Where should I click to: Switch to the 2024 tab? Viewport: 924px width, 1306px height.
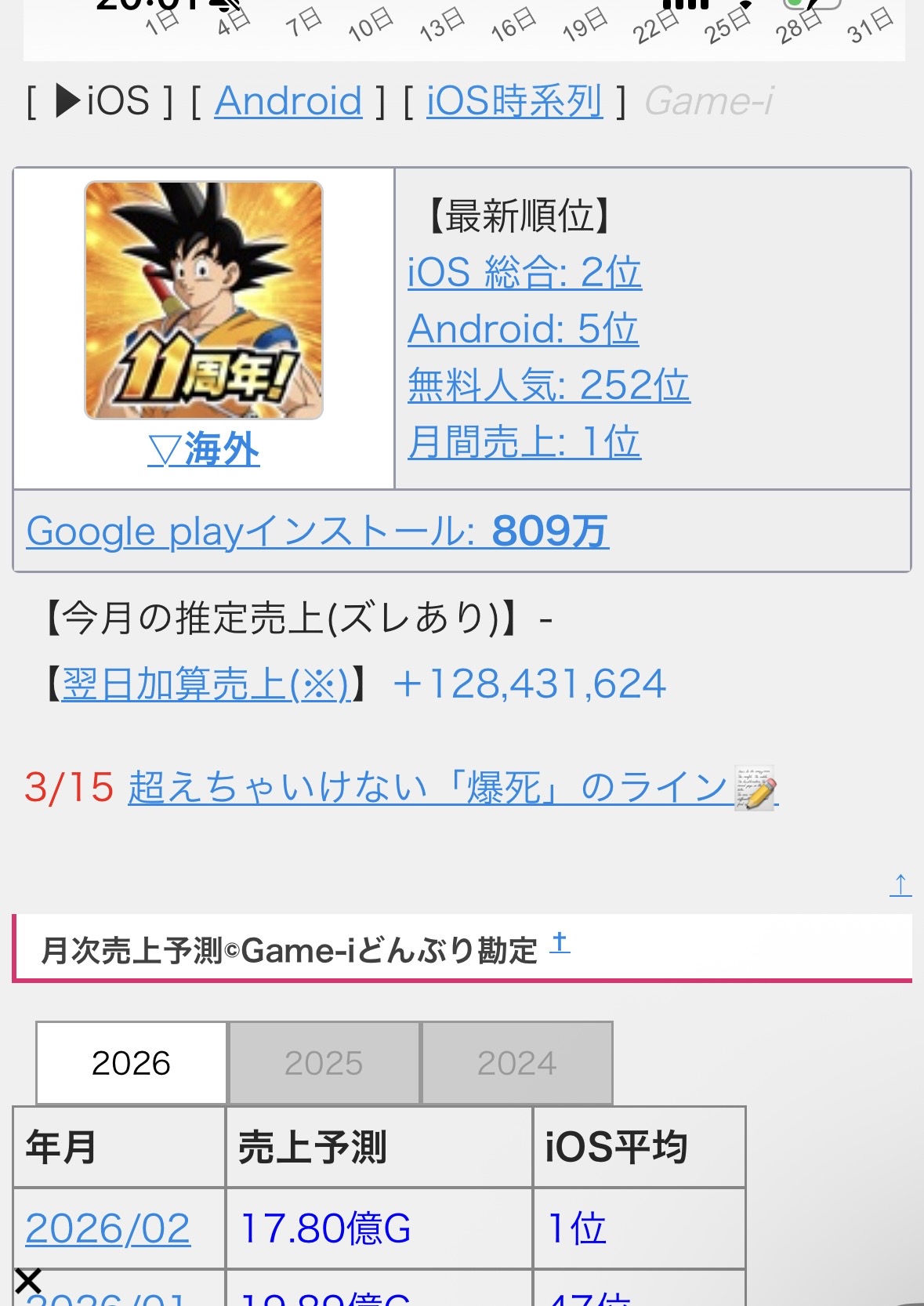click(516, 1063)
